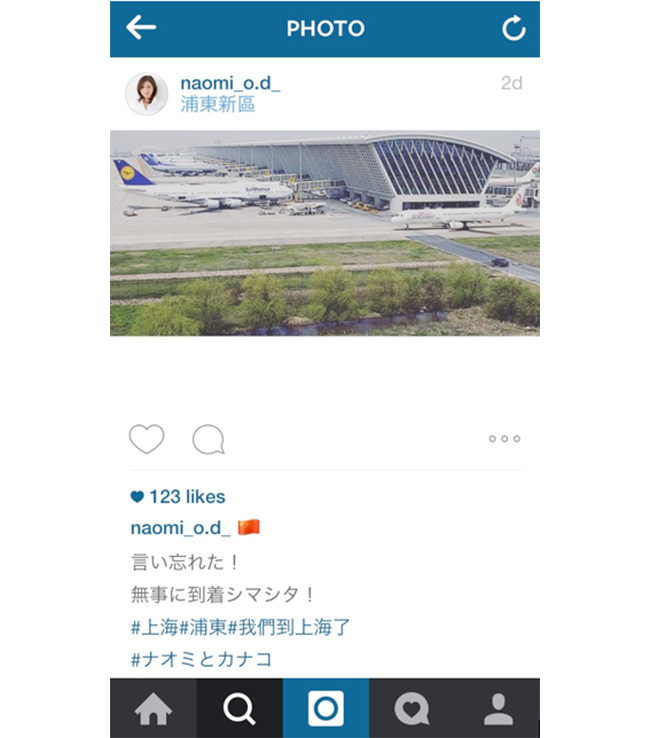
Task: Open the airport photo
Action: point(324,233)
